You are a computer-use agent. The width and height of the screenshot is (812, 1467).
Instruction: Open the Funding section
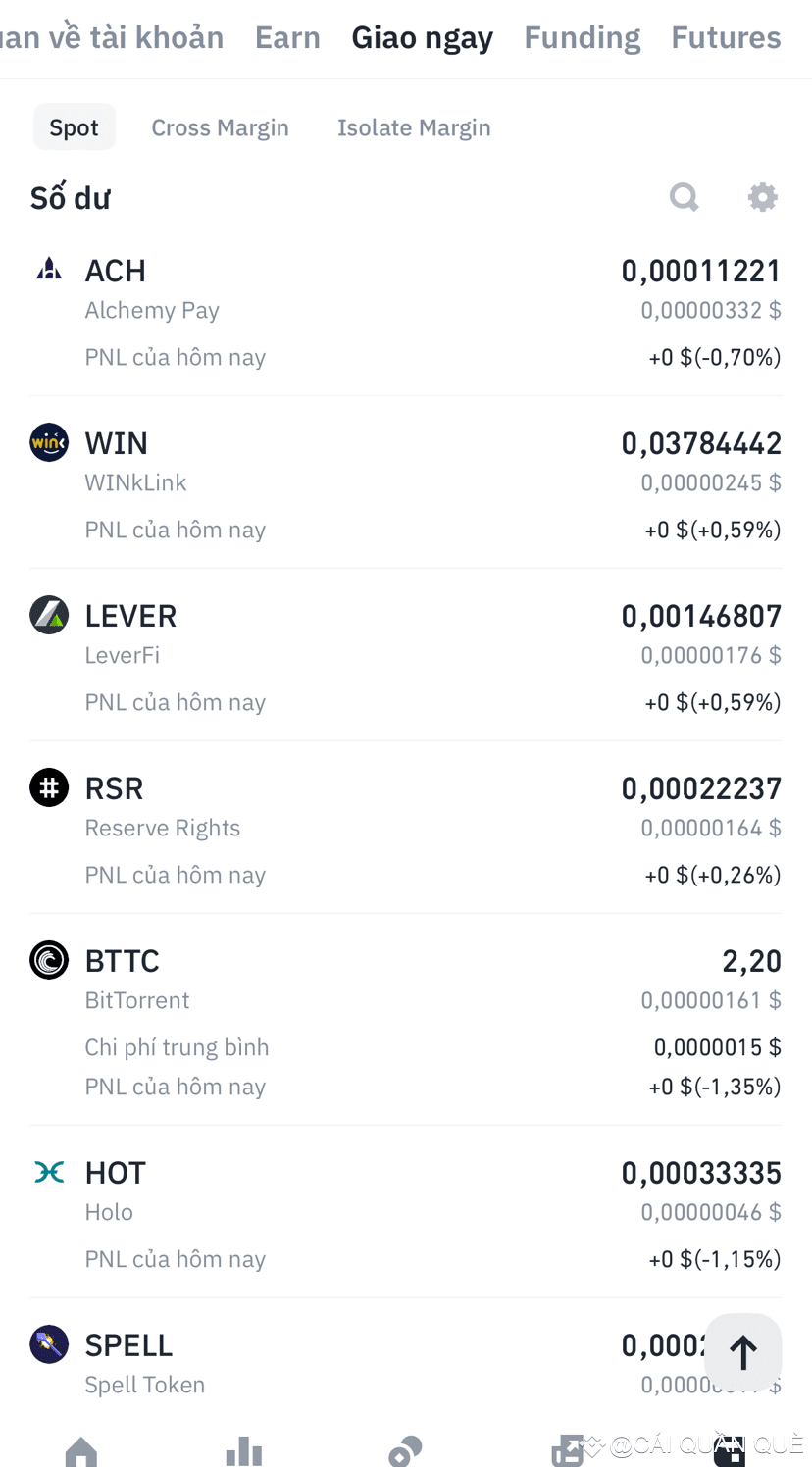pyautogui.click(x=582, y=36)
